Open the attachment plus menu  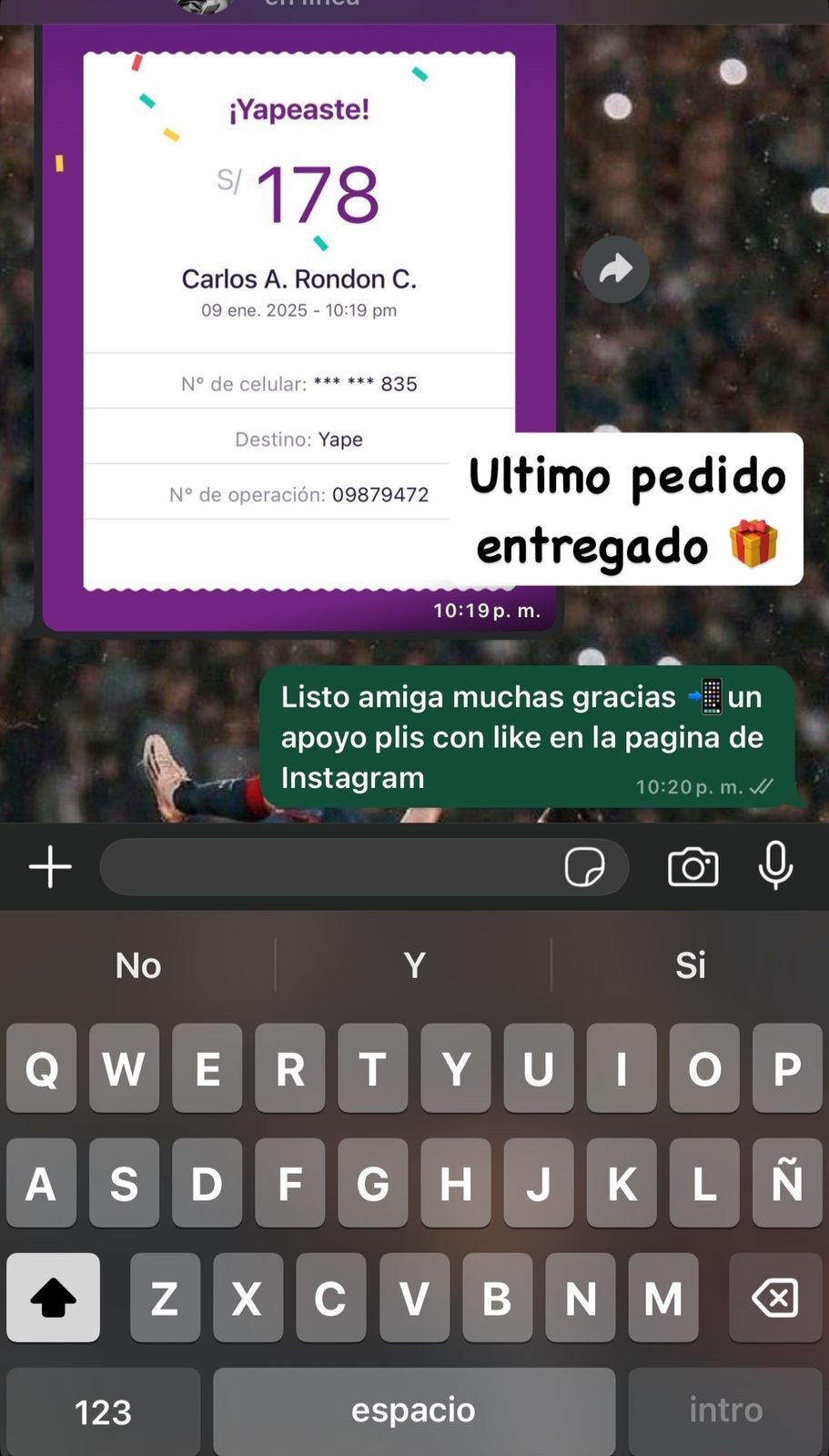tap(50, 866)
